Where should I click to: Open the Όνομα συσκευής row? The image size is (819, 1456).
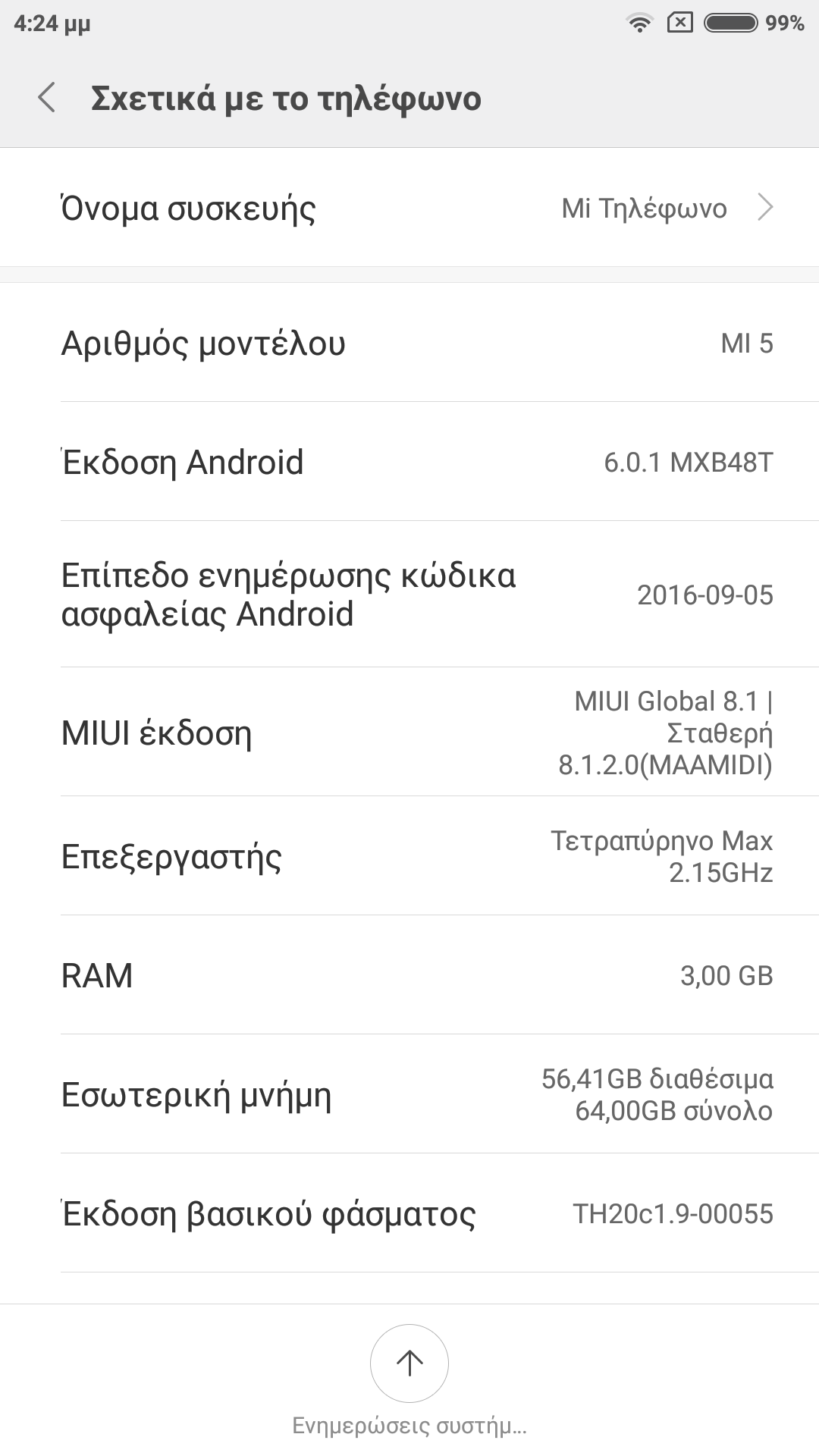[409, 208]
